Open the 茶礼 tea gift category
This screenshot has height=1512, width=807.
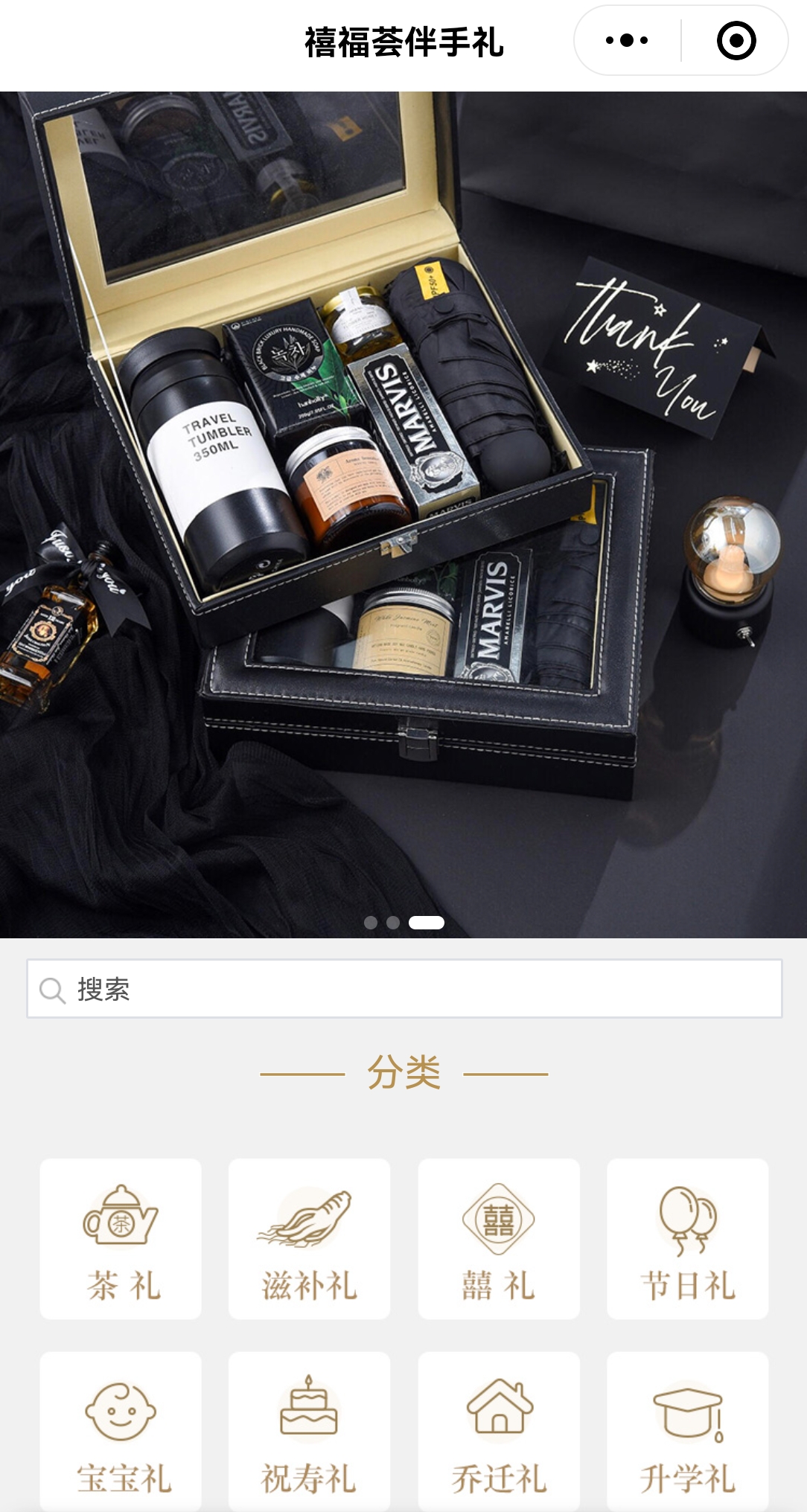[x=121, y=1239]
